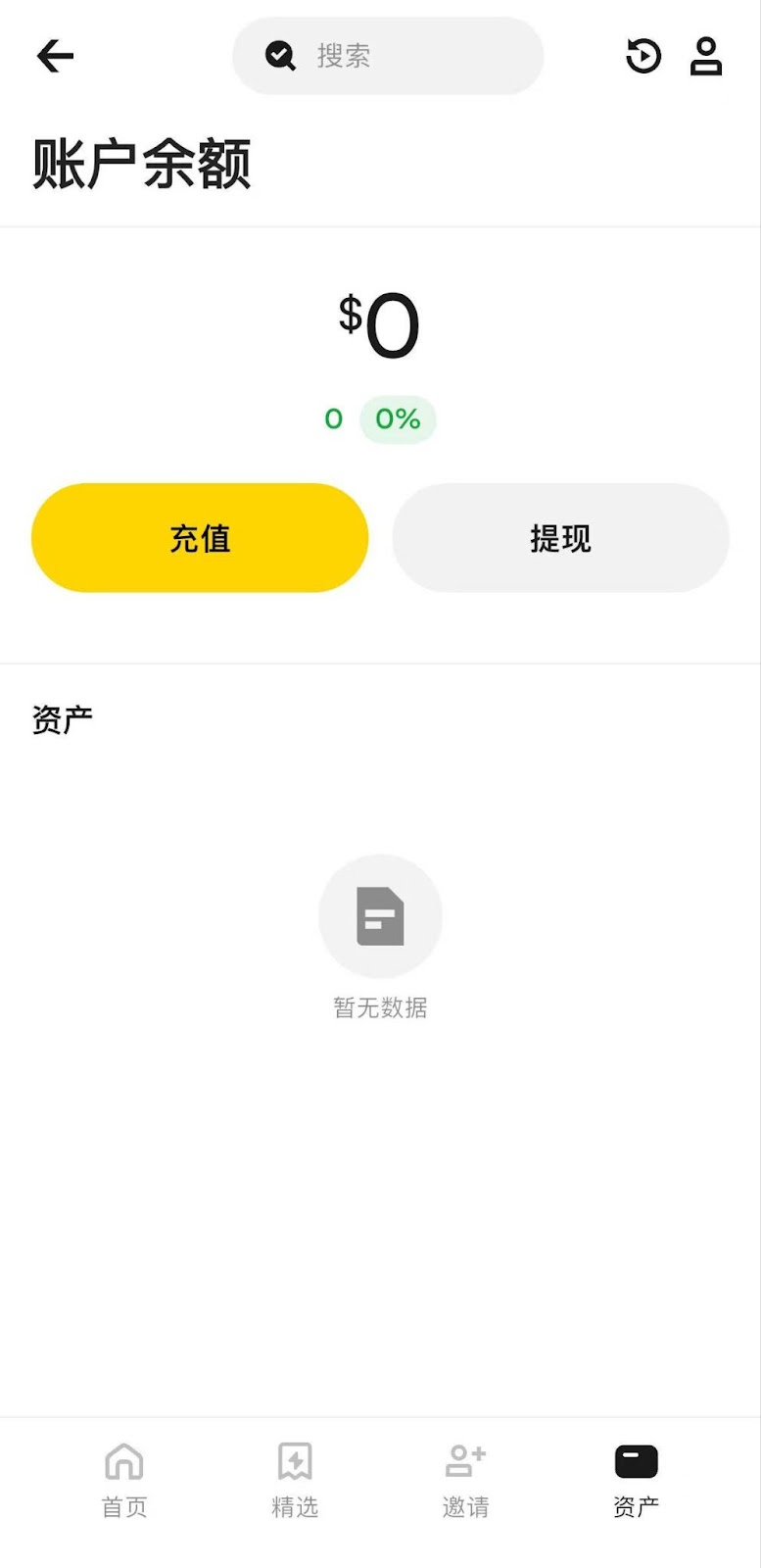
Task: Open the history replay icon
Action: (x=643, y=56)
